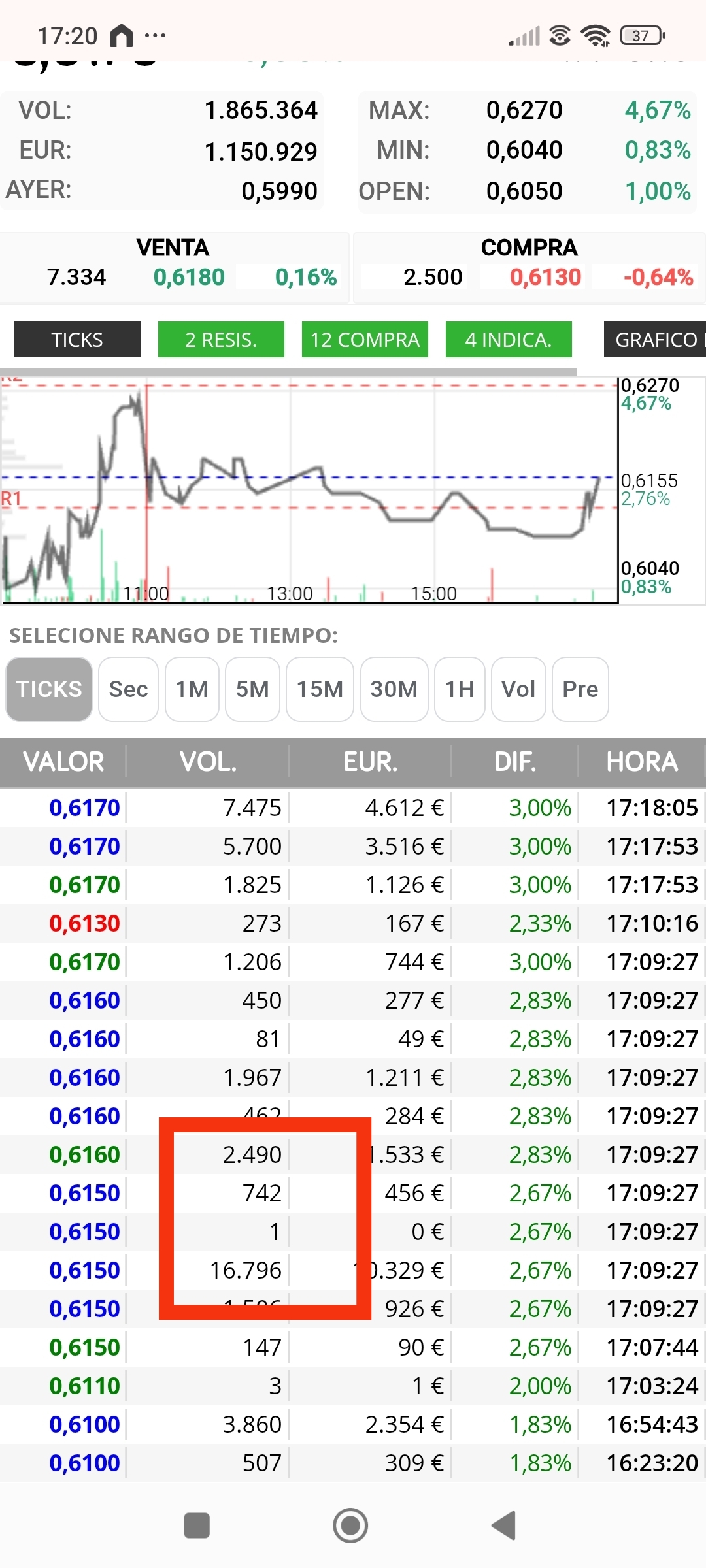The width and height of the screenshot is (706, 1568).
Task: Pick the 30M time range
Action: coord(394,689)
